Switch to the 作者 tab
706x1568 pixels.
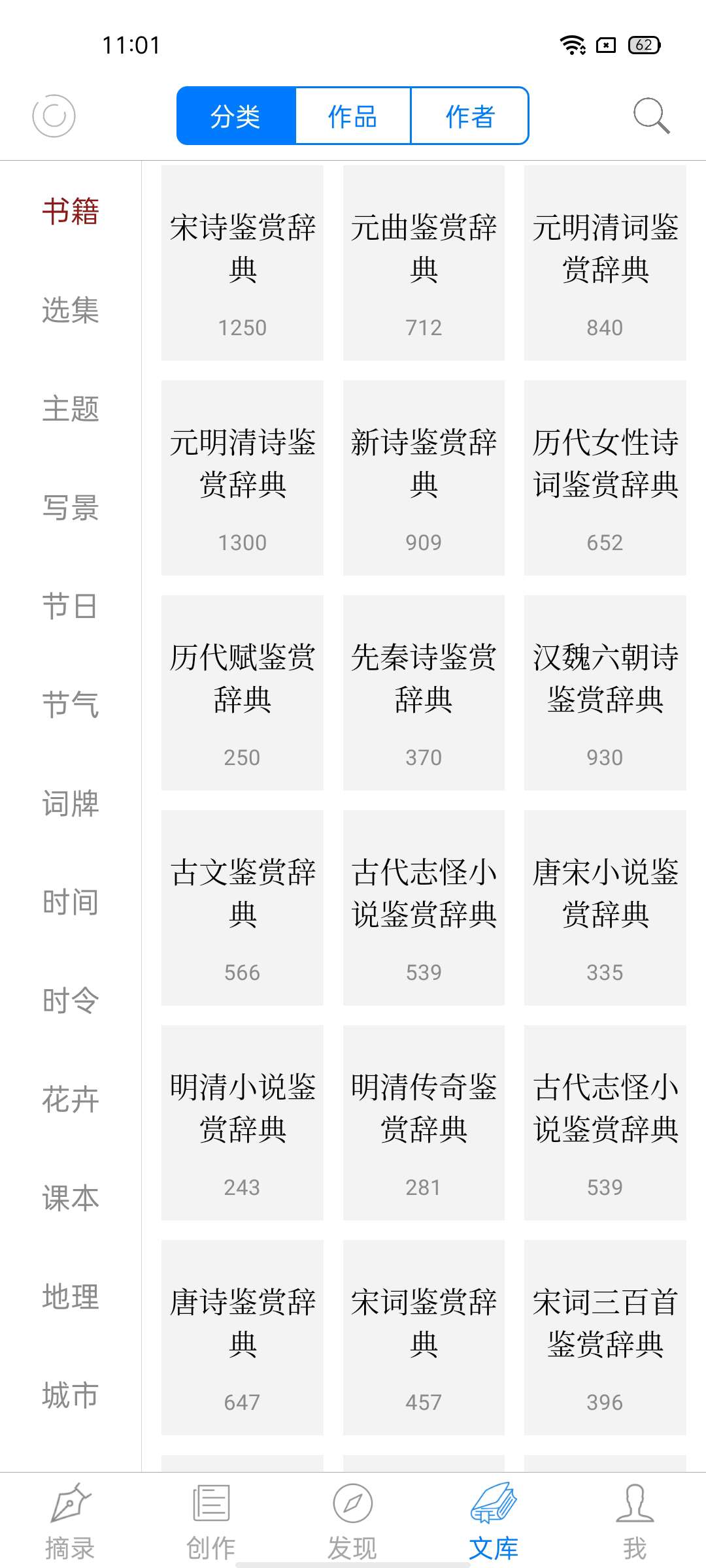[469, 116]
